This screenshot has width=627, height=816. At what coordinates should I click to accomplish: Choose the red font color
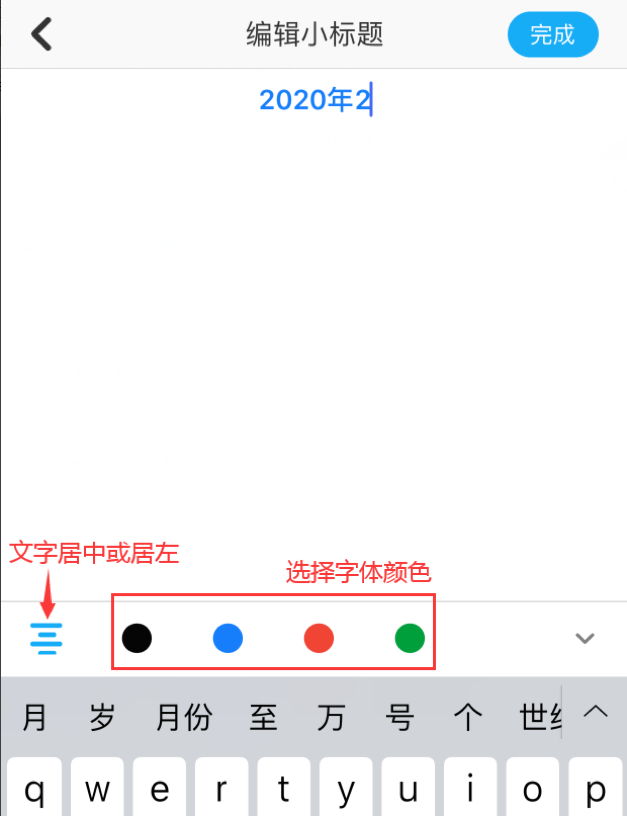click(x=318, y=637)
